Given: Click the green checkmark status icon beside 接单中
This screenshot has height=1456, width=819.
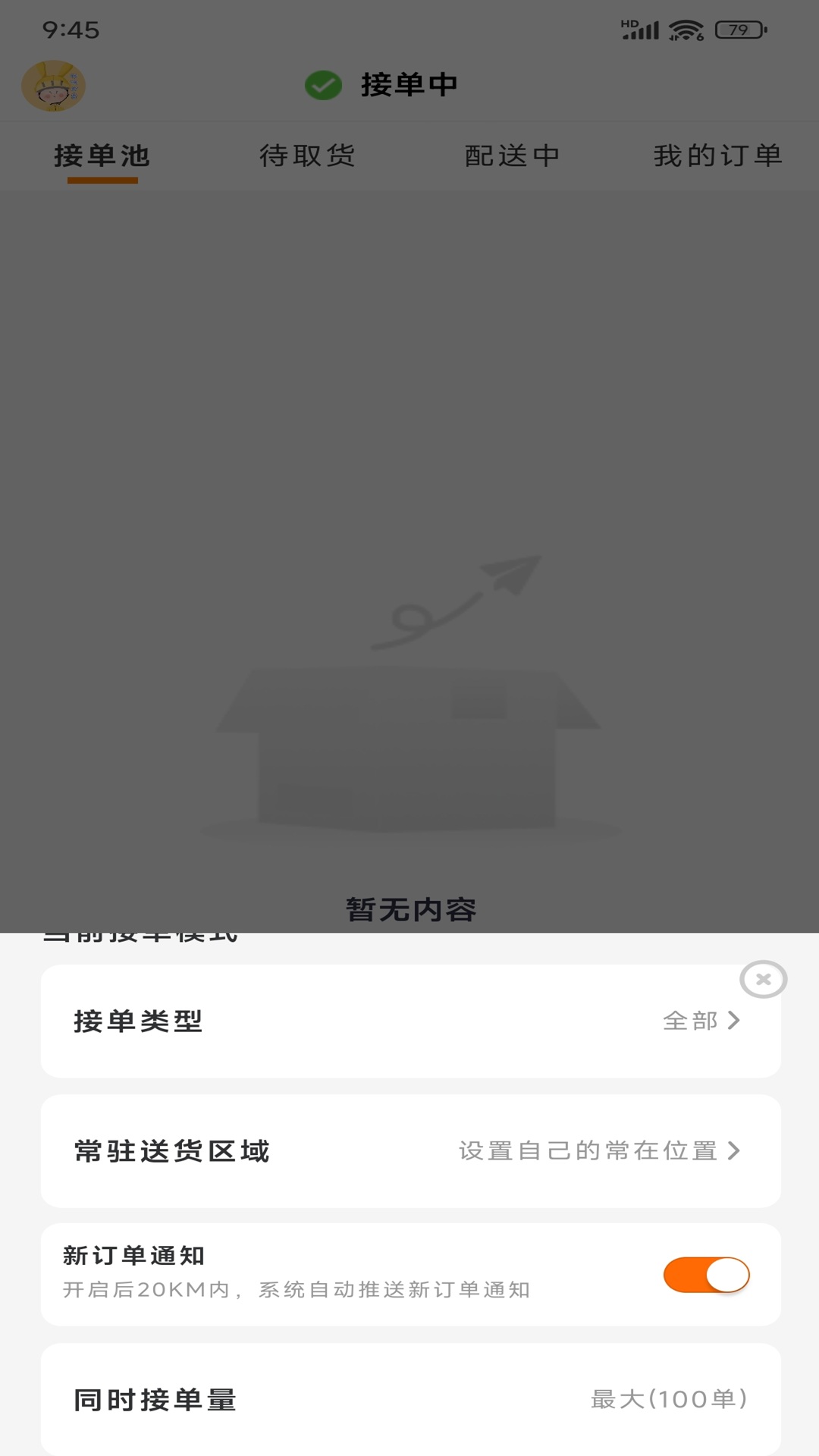Looking at the screenshot, I should pyautogui.click(x=323, y=86).
